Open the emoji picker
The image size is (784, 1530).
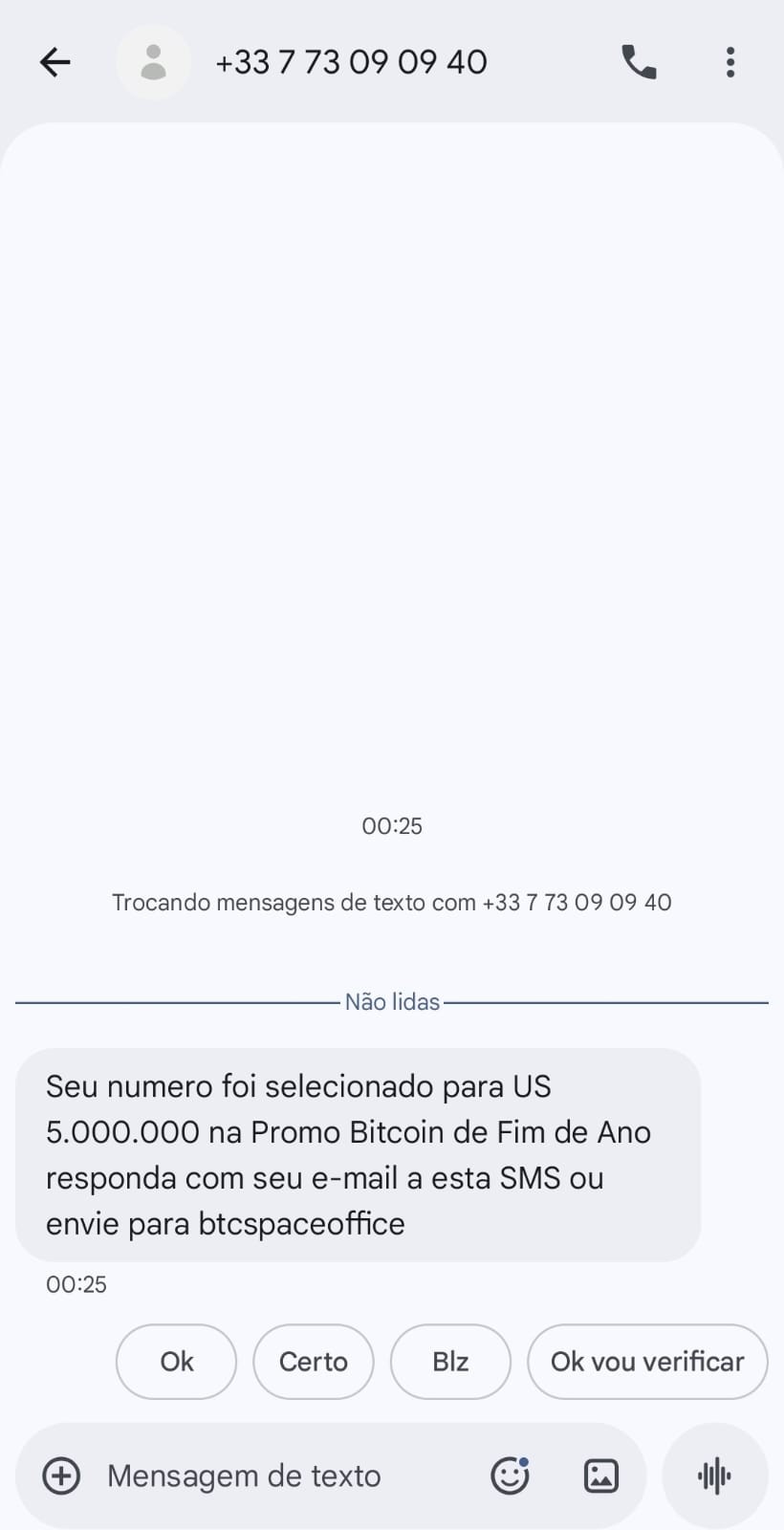tap(510, 1475)
